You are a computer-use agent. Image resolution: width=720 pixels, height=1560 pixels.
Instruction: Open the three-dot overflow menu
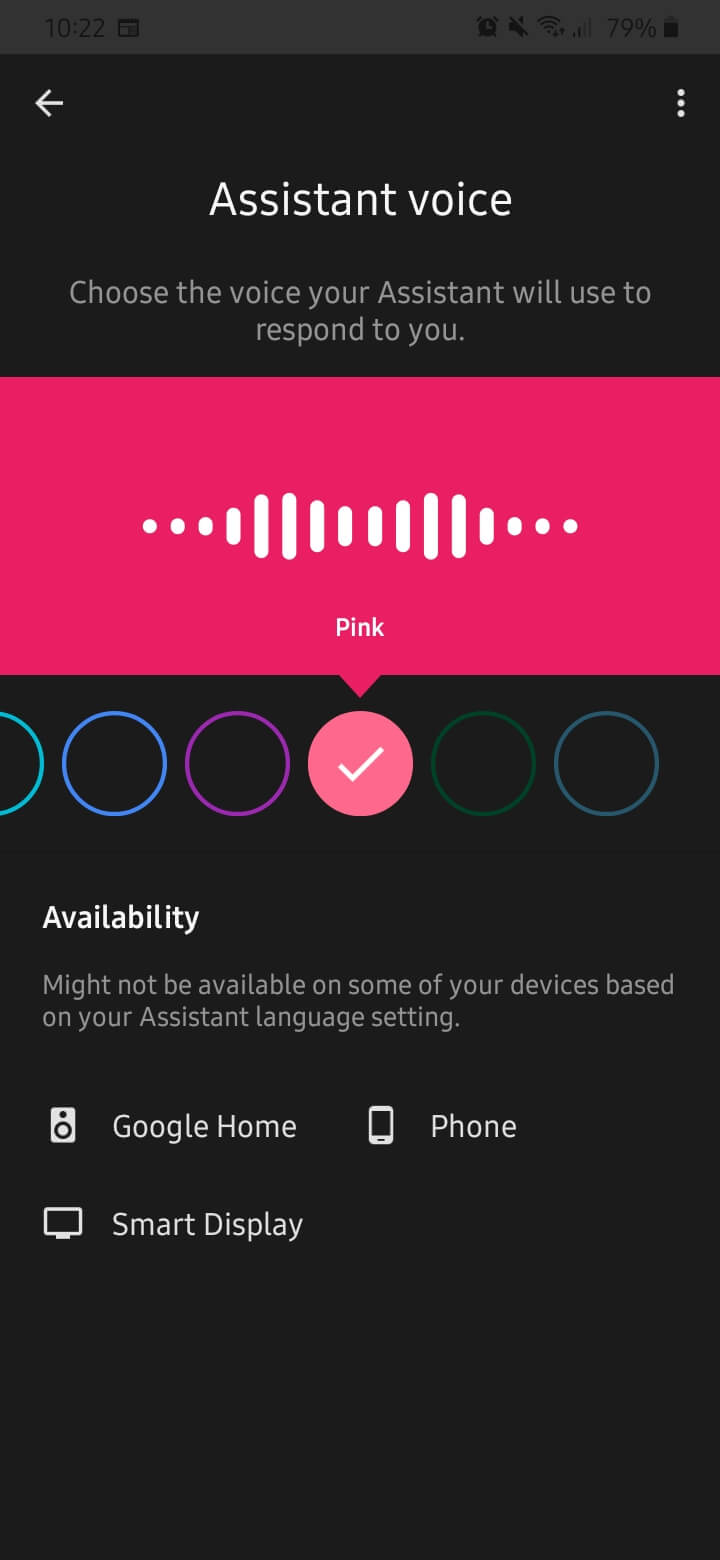tap(681, 103)
